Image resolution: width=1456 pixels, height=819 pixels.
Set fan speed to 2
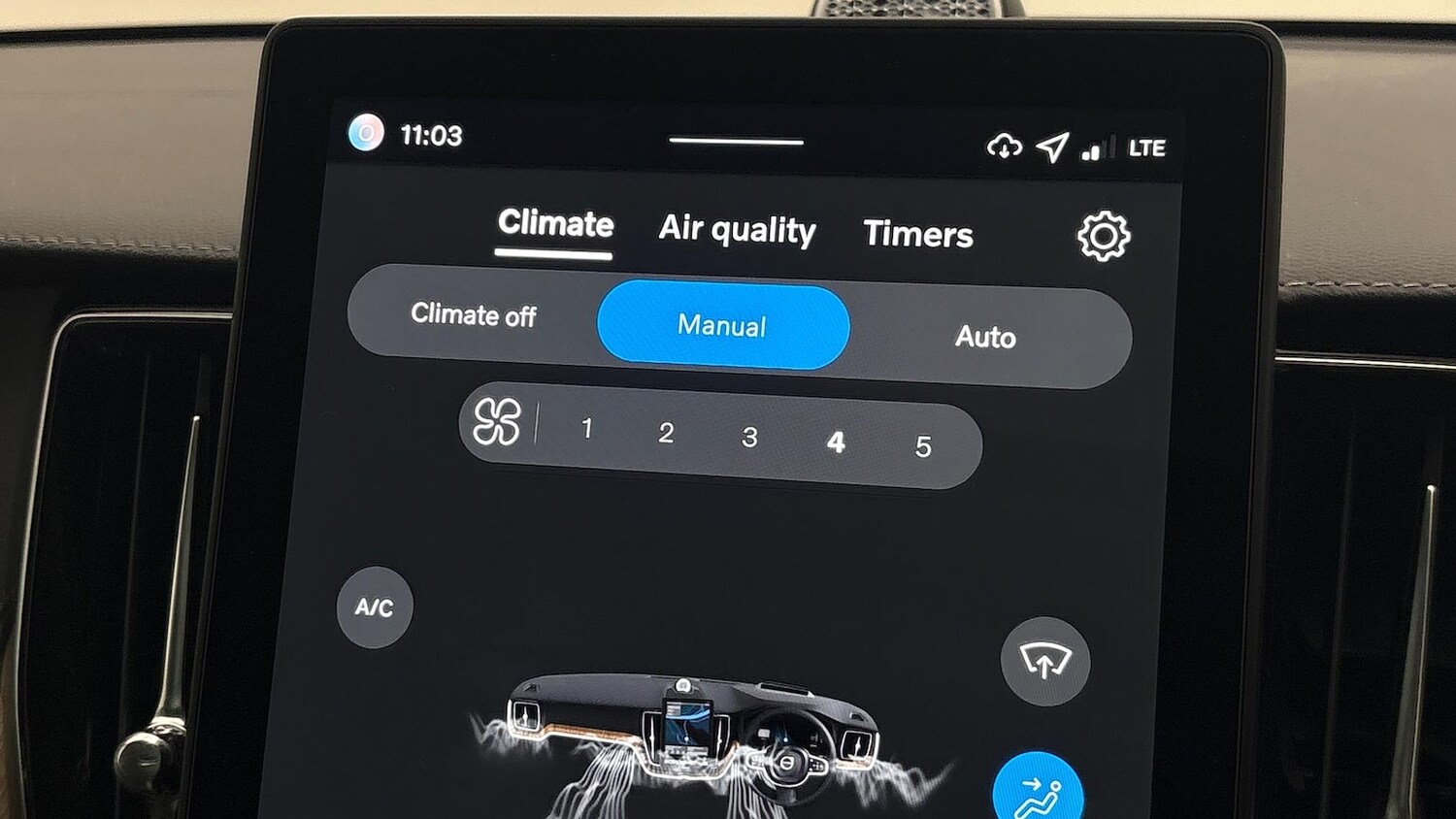tap(666, 433)
